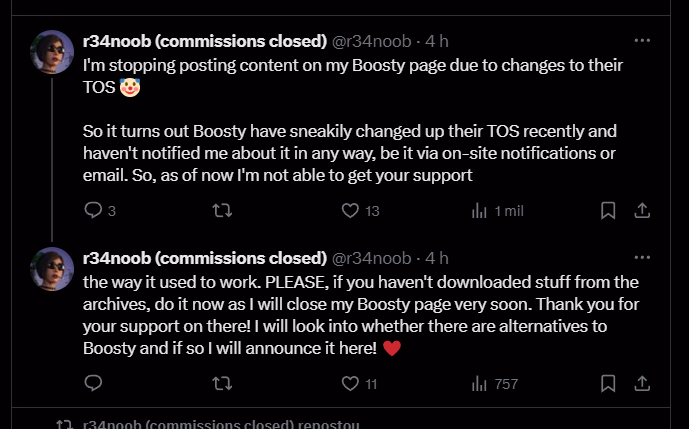Image resolution: width=689 pixels, height=429 pixels.
Task: Open the first tweet's 4 h timestamp
Action: pyautogui.click(x=437, y=41)
